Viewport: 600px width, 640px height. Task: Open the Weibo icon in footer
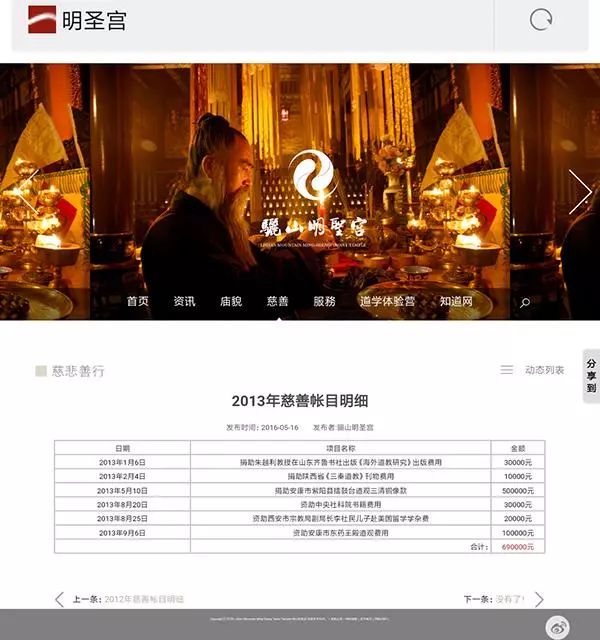pyautogui.click(x=559, y=626)
